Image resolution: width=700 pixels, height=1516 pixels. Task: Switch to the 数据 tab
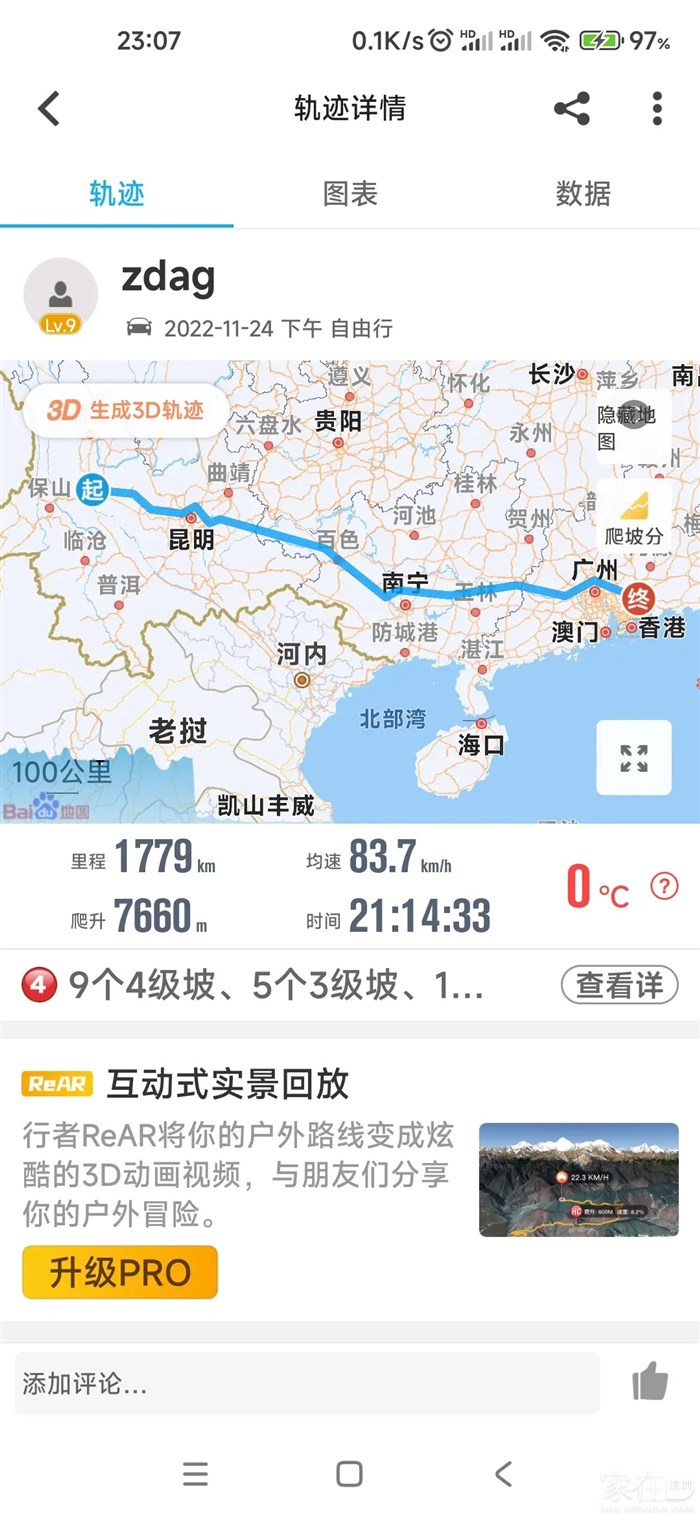(583, 193)
